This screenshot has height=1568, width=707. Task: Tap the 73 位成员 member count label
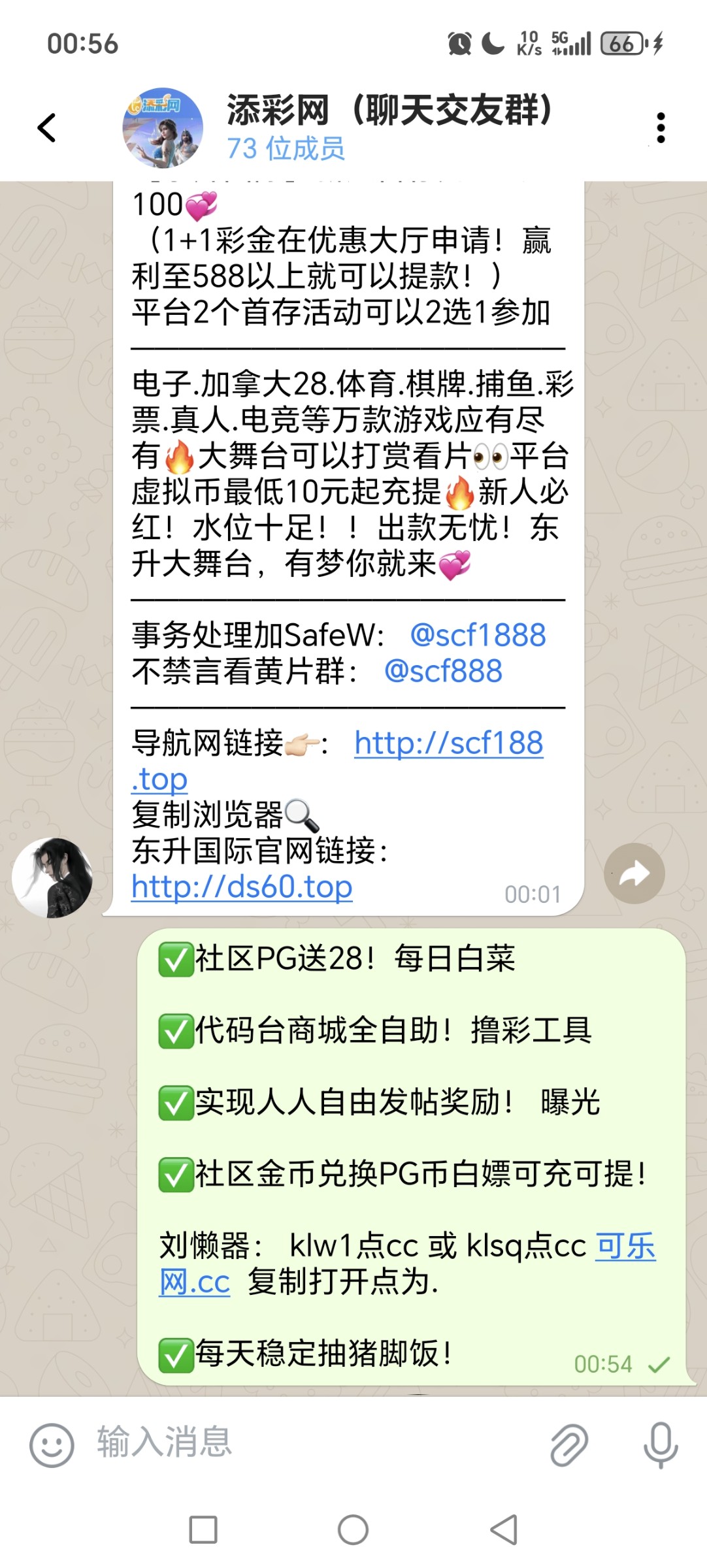pos(286,149)
